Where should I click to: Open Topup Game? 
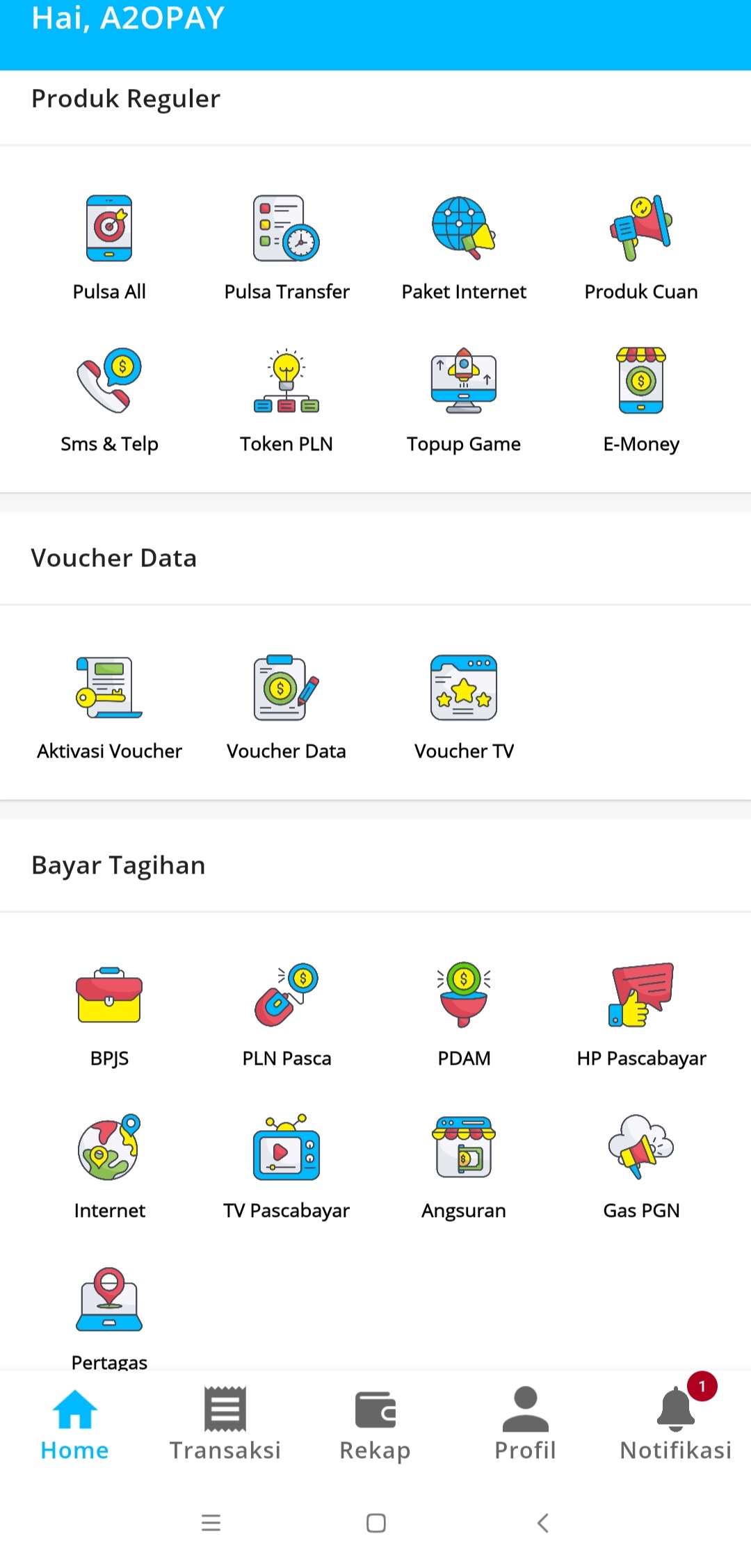(464, 396)
